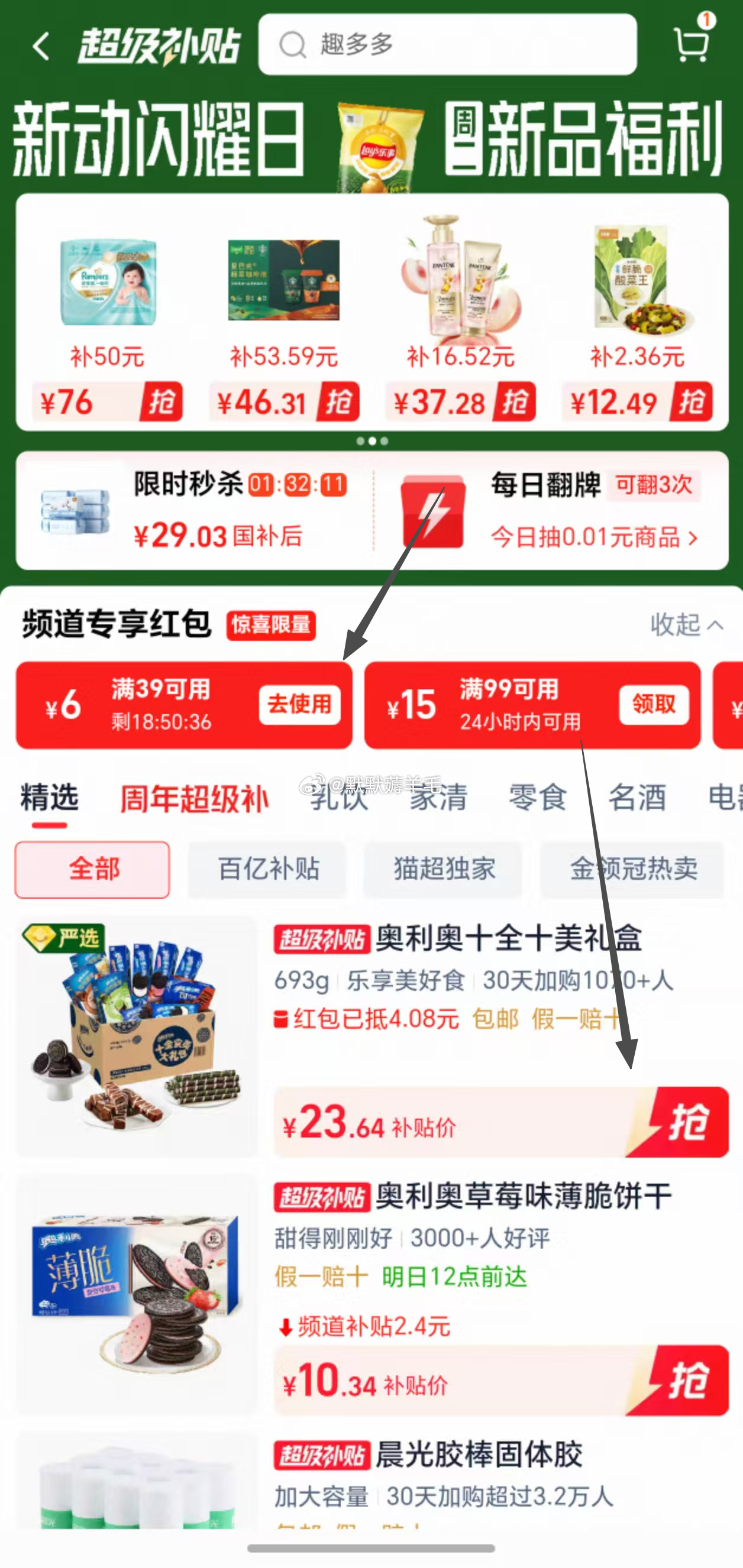Collapse the red packet section with 收起
Screen dimensions: 743x1568
tap(686, 624)
